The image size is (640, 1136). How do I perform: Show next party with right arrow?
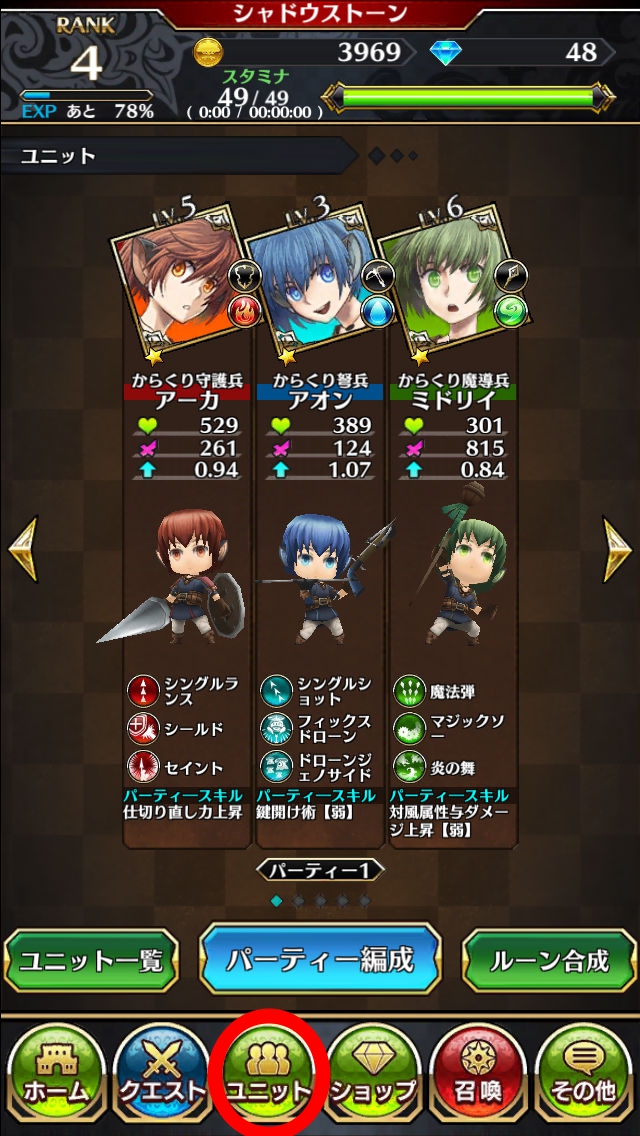click(x=616, y=548)
